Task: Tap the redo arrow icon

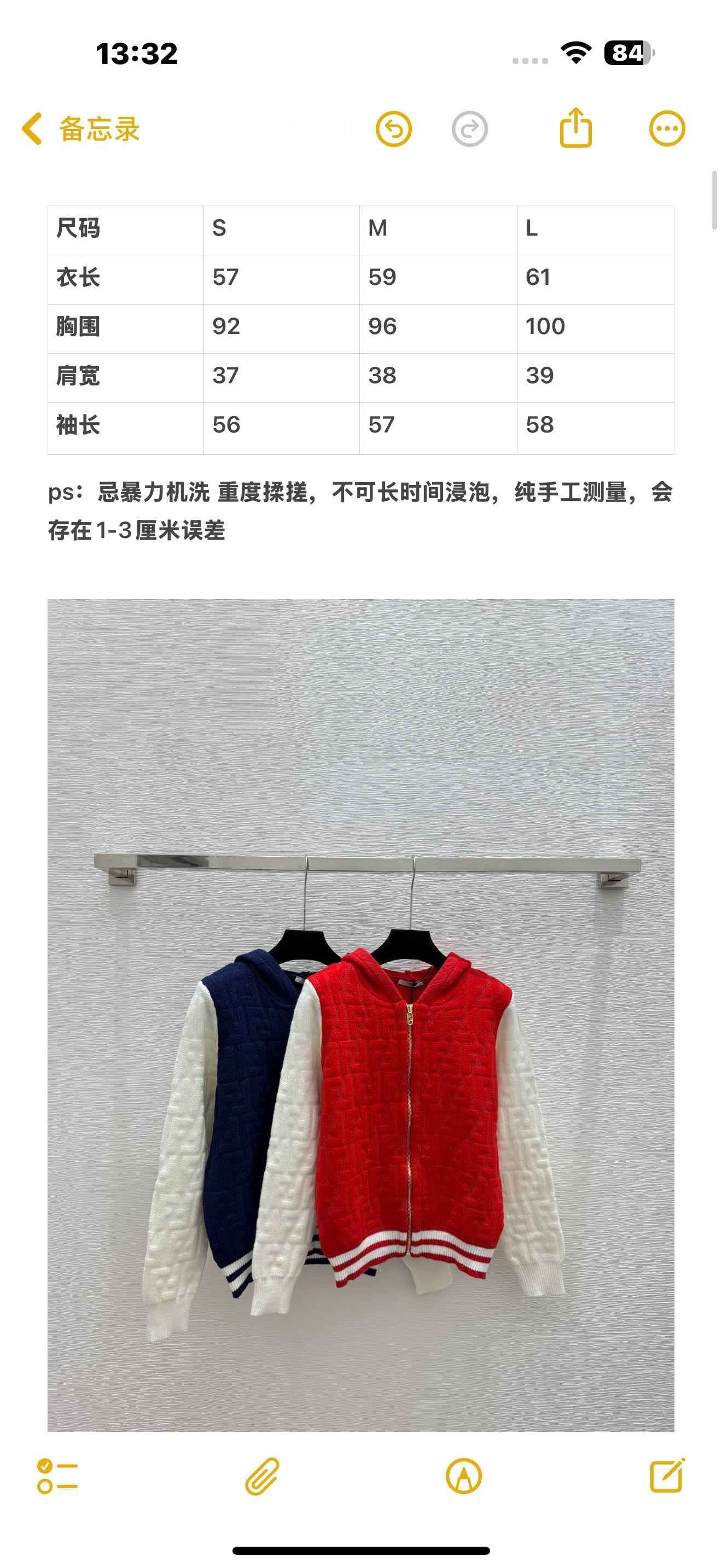Action: [x=469, y=129]
